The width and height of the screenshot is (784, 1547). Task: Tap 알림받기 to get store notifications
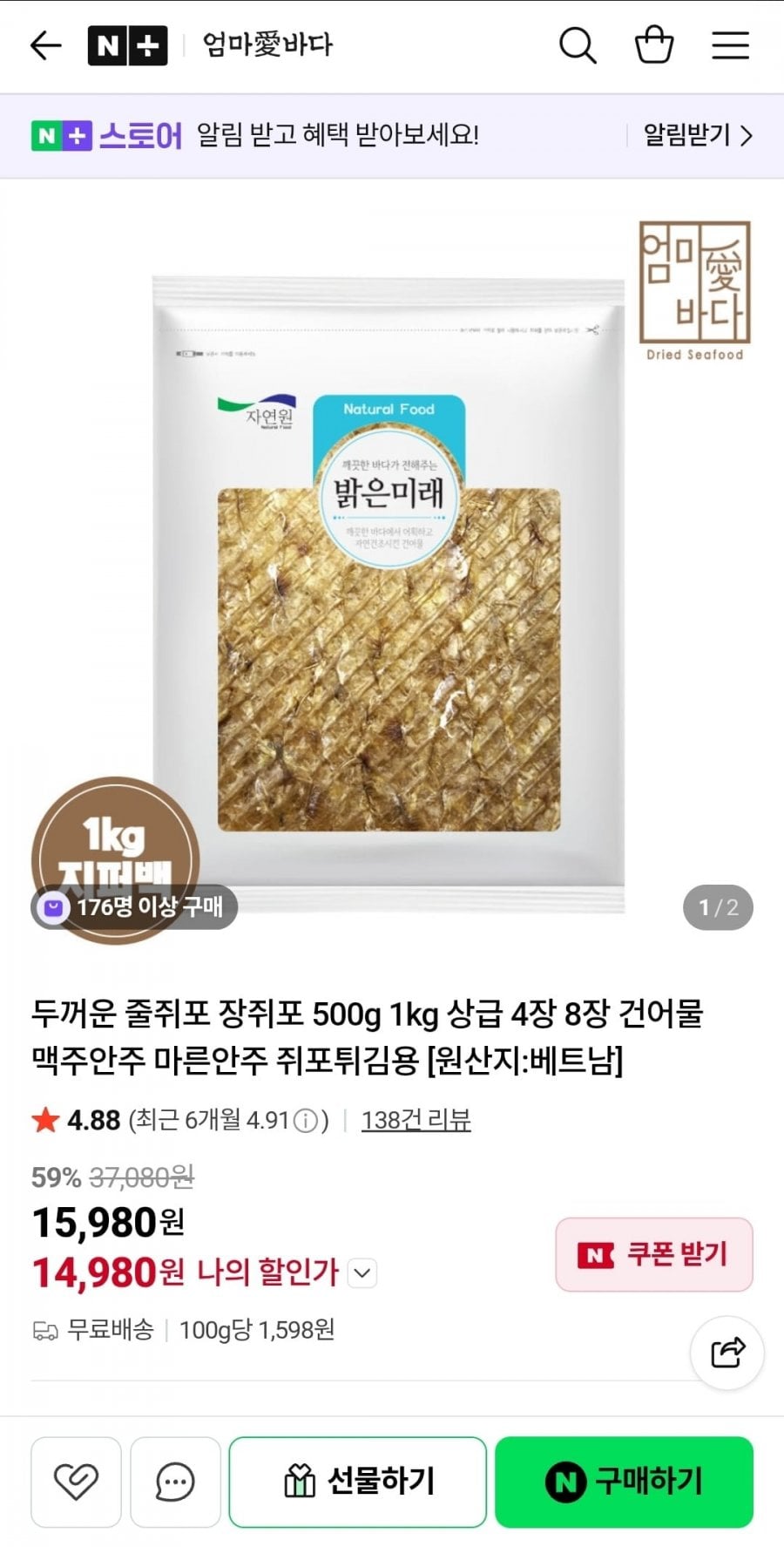pyautogui.click(x=696, y=135)
